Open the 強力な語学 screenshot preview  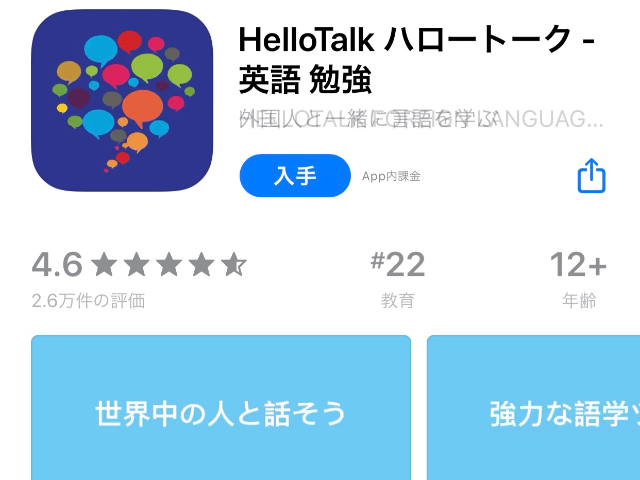click(x=535, y=410)
